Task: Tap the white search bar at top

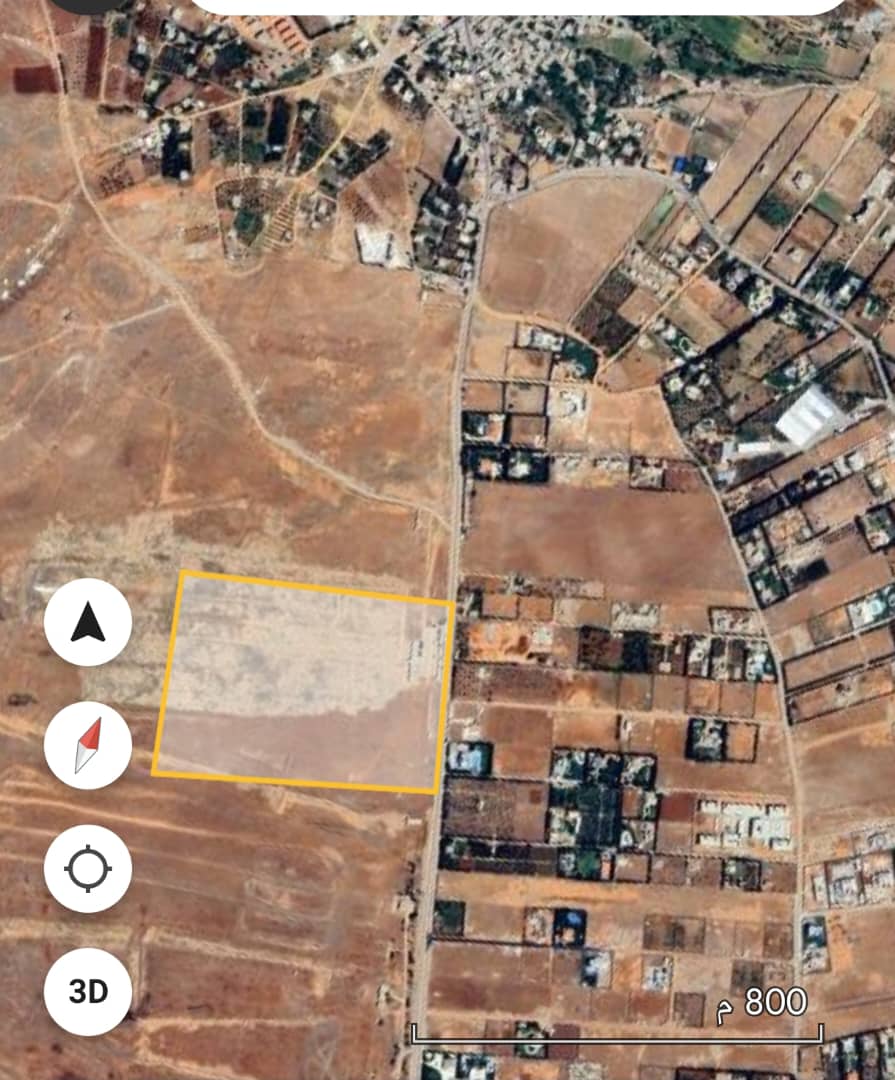Action: 517,5
